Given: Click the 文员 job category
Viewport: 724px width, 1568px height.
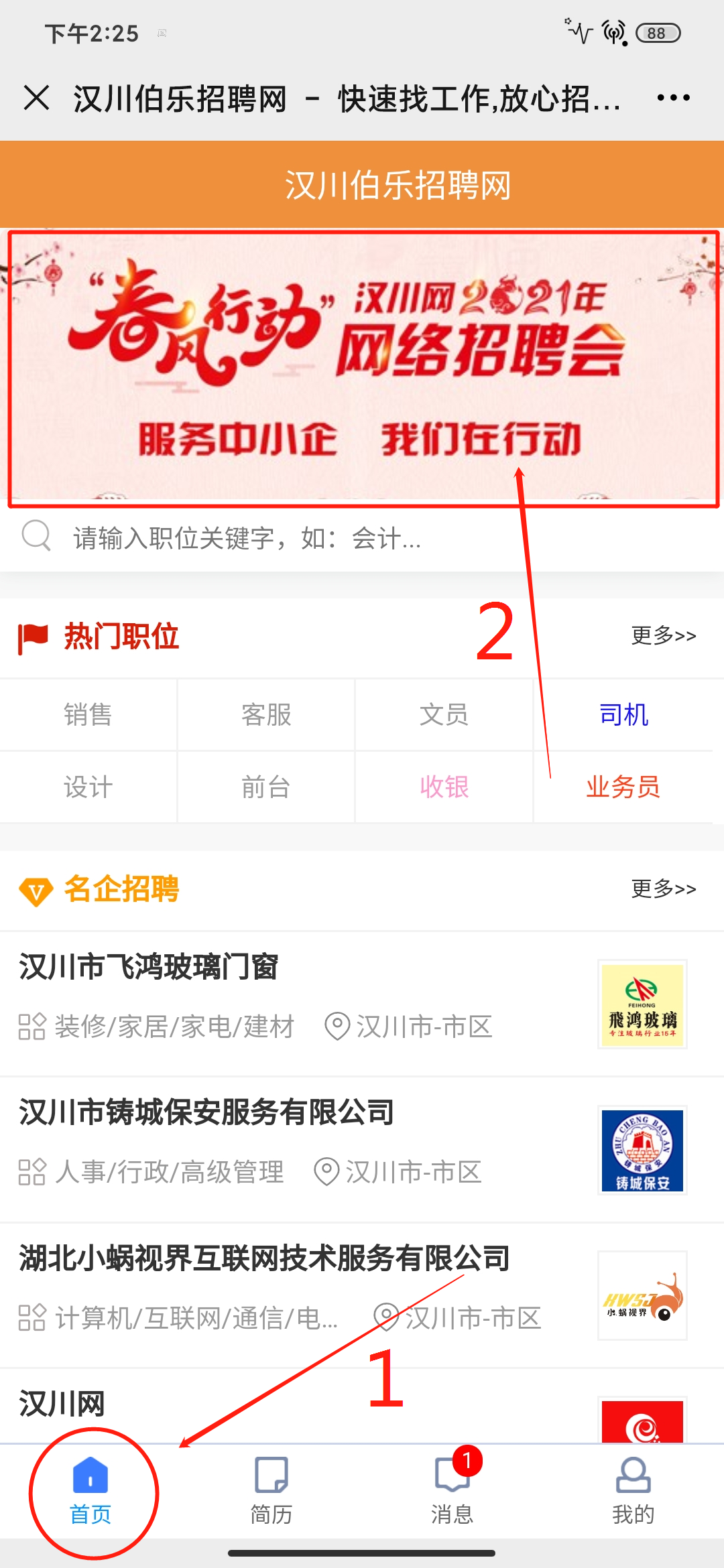Looking at the screenshot, I should point(444,714).
